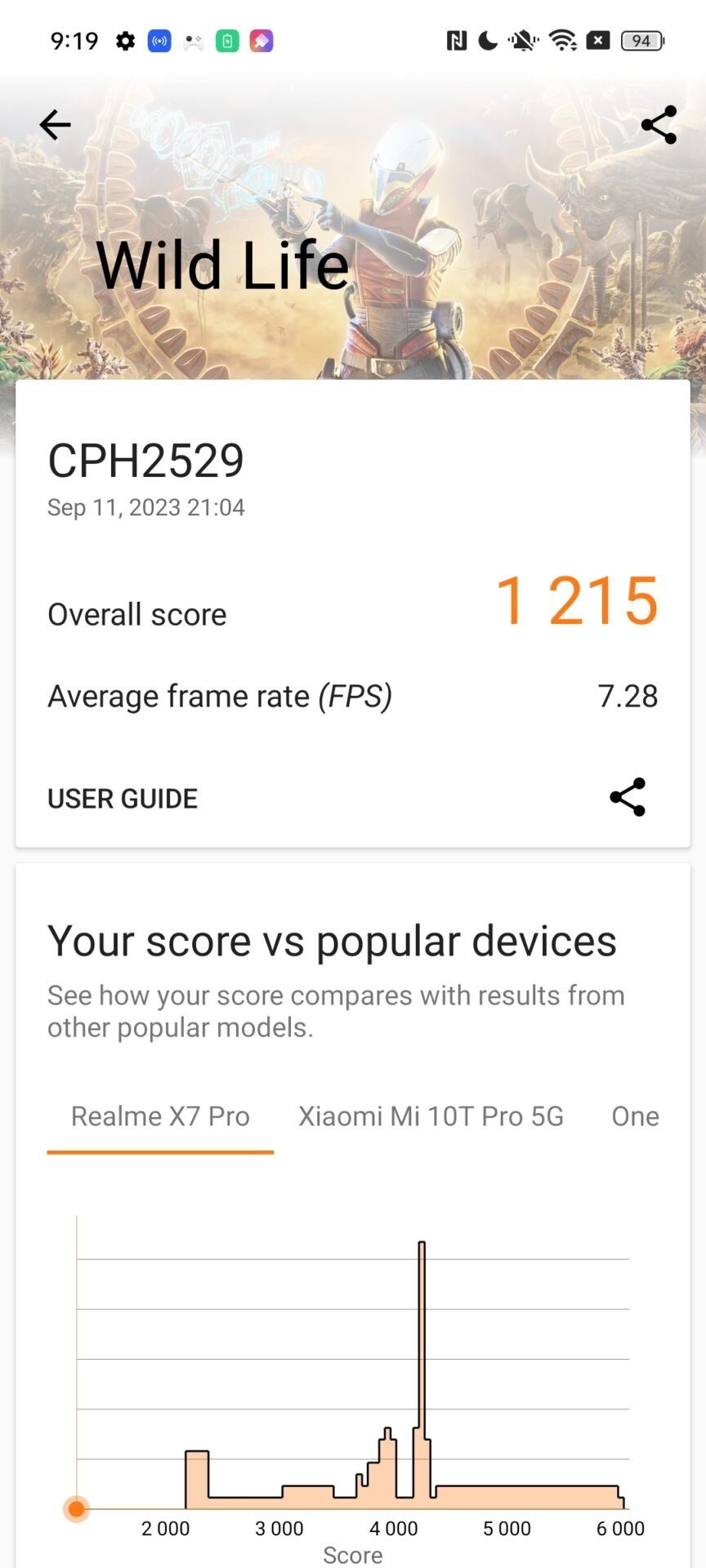Viewport: 706px width, 1568px height.
Task: Select the Realme X7 Pro tab
Action: click(160, 1116)
